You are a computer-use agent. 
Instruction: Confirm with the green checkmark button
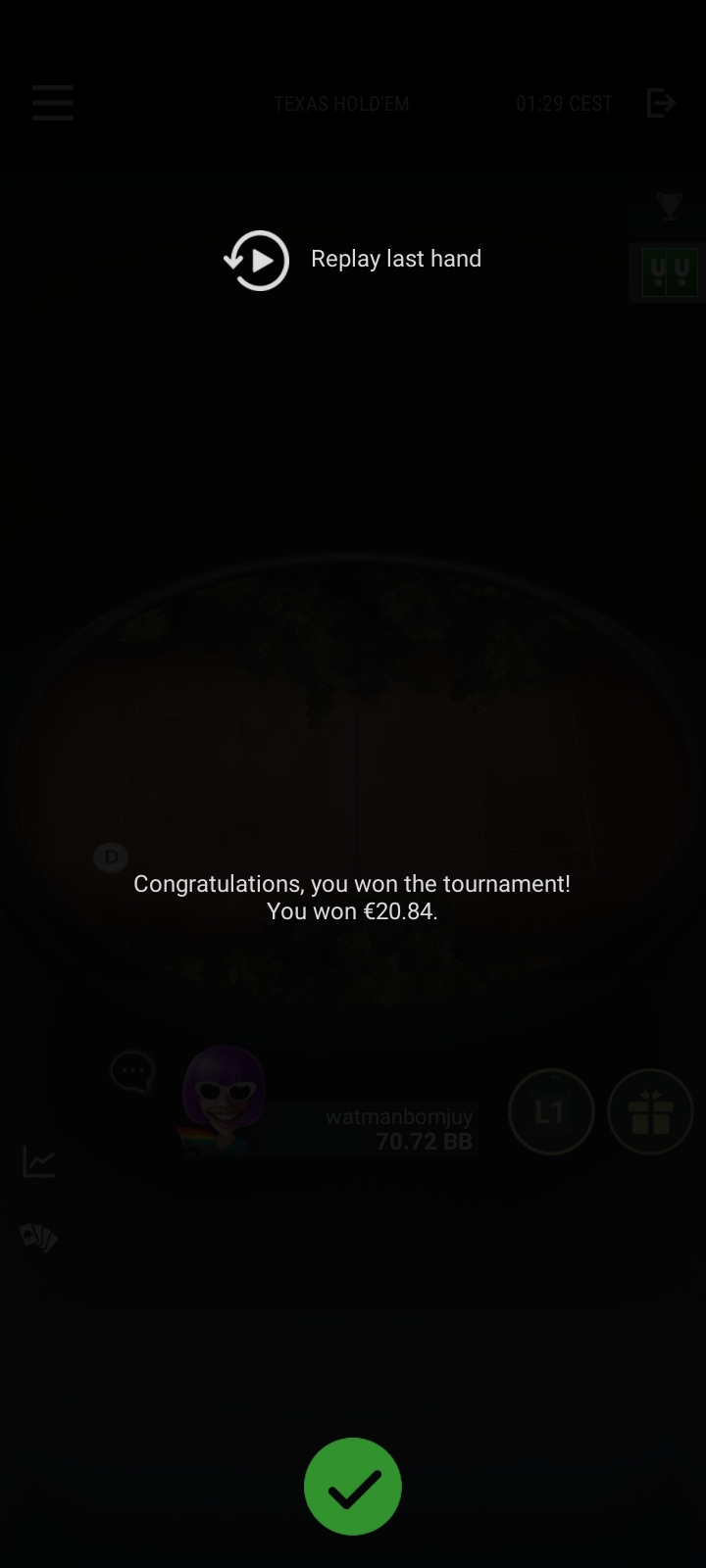click(353, 1487)
